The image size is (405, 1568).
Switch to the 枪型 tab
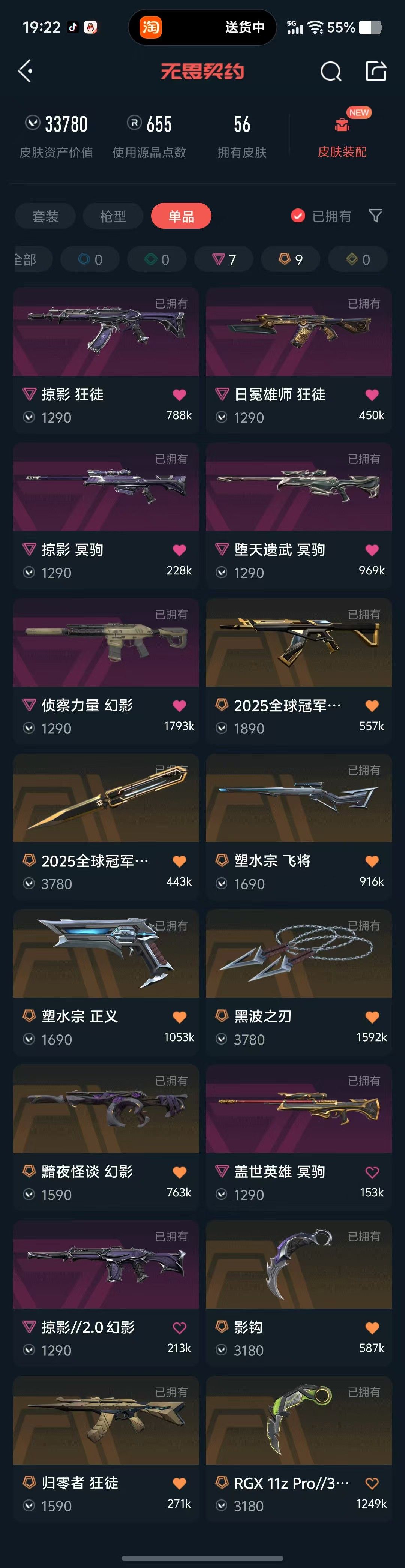(x=113, y=216)
